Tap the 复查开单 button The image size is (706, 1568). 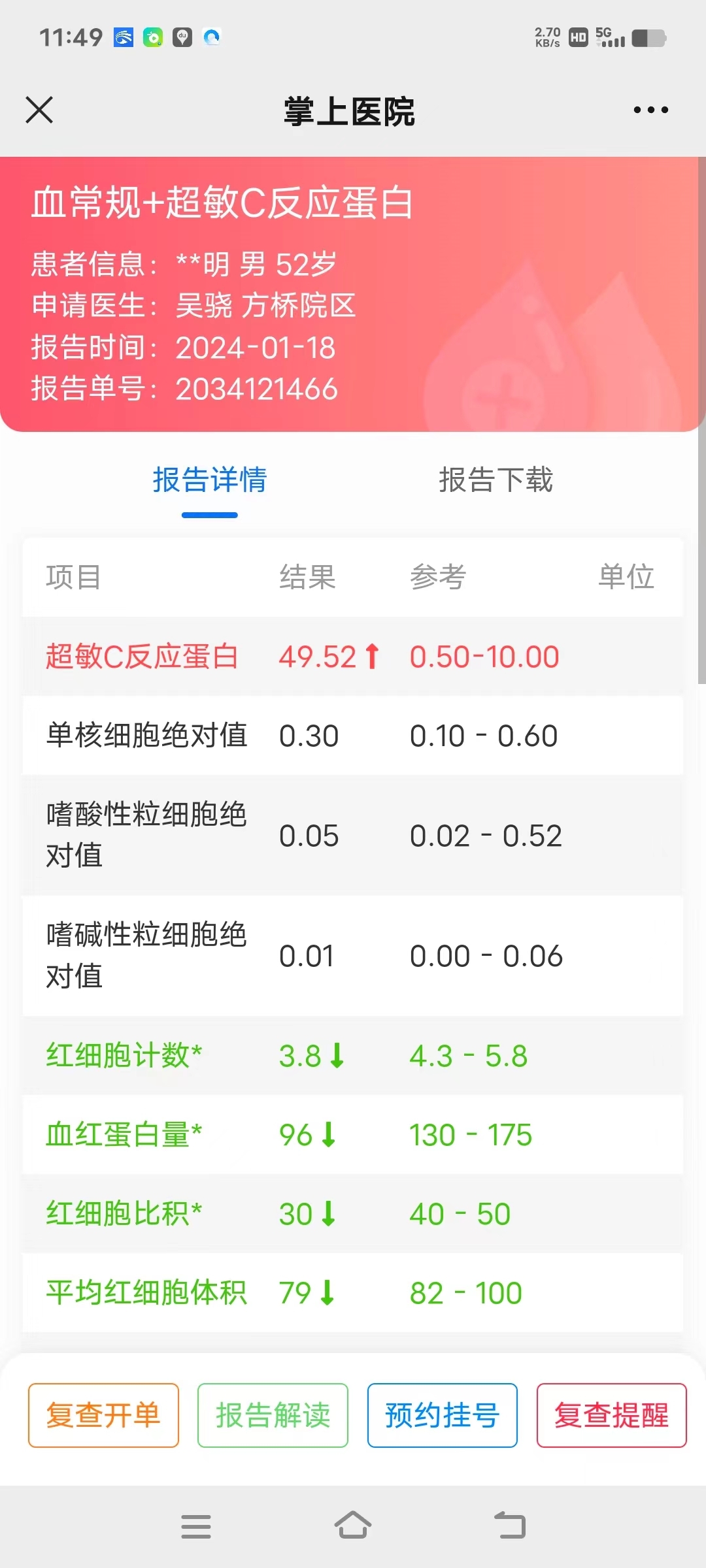103,1415
